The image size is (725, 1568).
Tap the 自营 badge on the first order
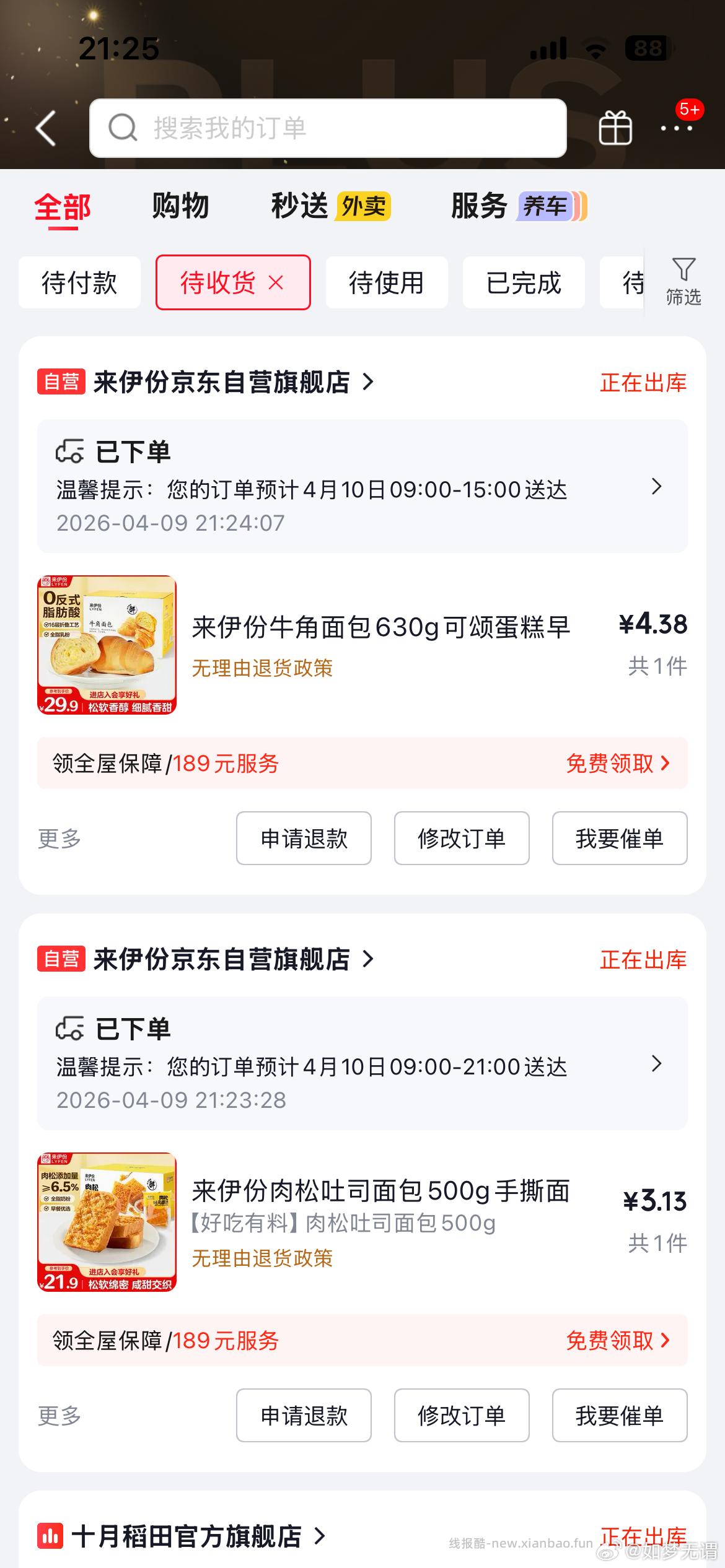click(61, 382)
